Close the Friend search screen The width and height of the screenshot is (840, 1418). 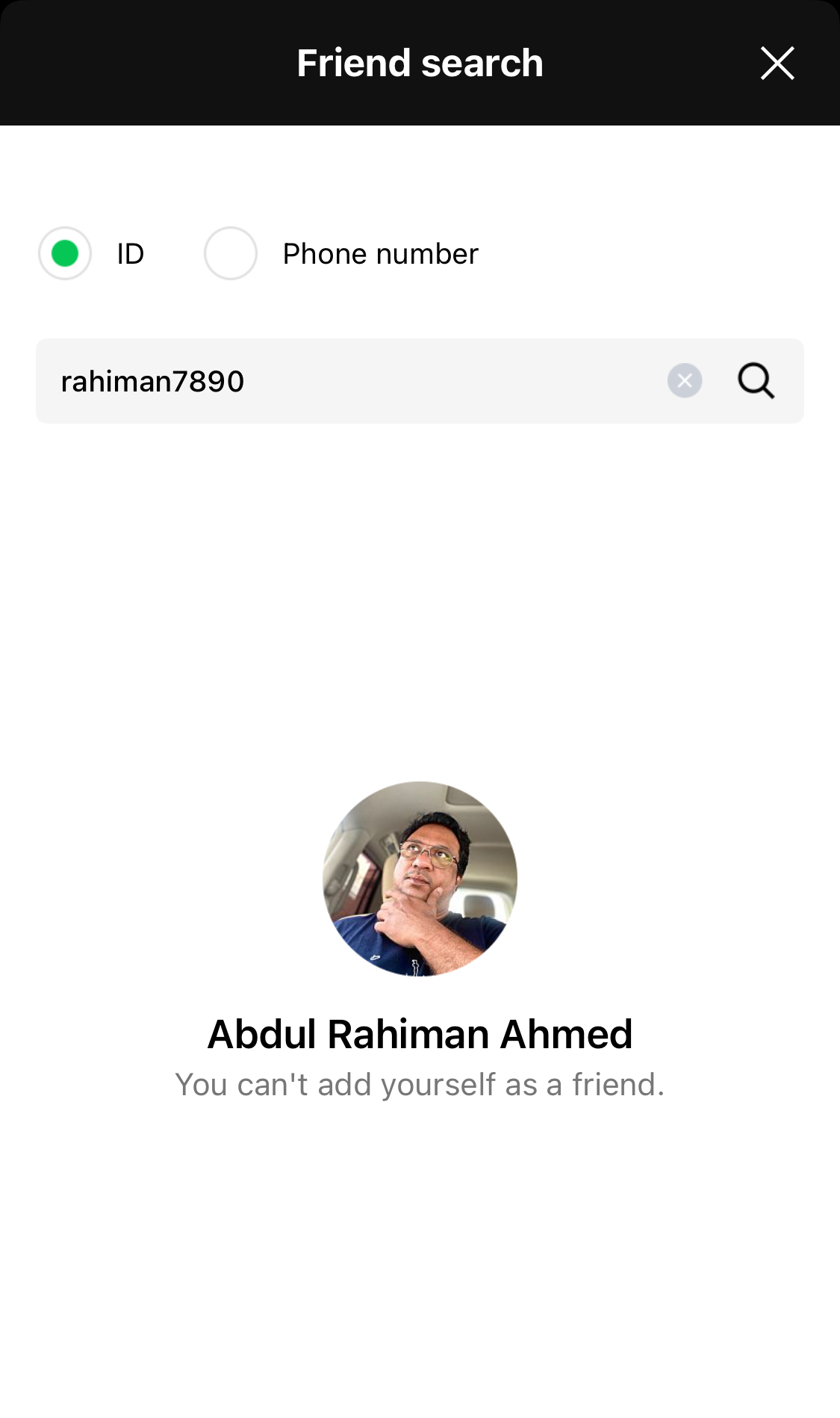(777, 63)
